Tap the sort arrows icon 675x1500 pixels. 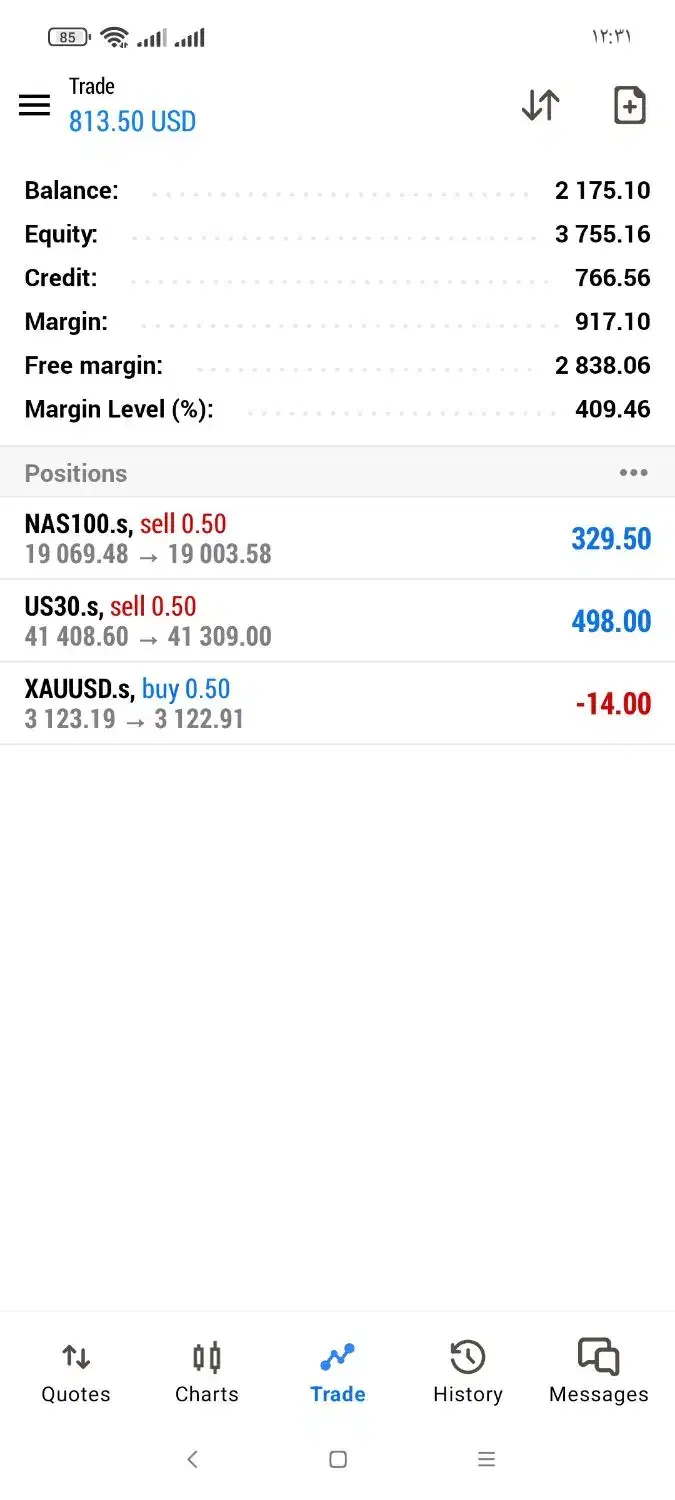pyautogui.click(x=540, y=105)
